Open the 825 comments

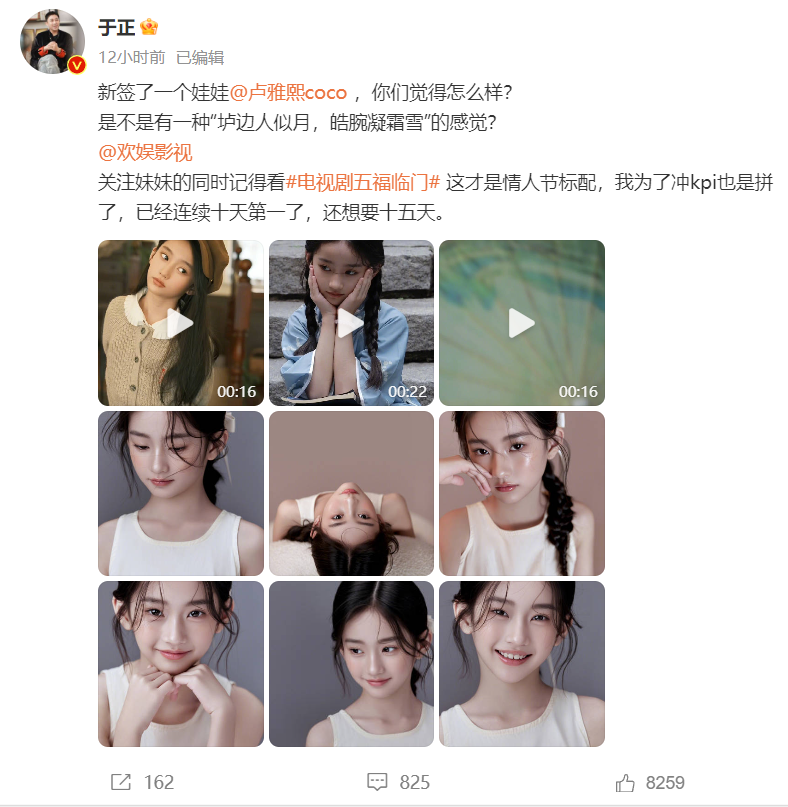click(x=398, y=782)
